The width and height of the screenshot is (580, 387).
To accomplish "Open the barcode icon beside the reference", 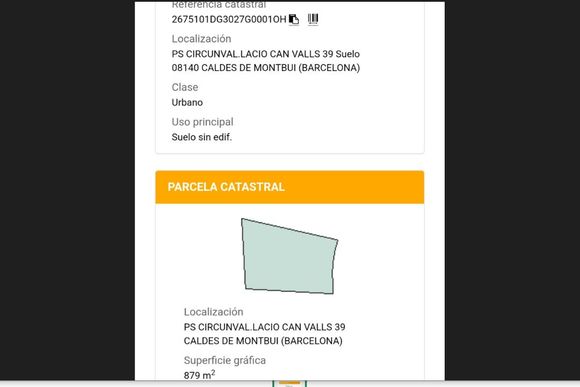I will pos(313,19).
